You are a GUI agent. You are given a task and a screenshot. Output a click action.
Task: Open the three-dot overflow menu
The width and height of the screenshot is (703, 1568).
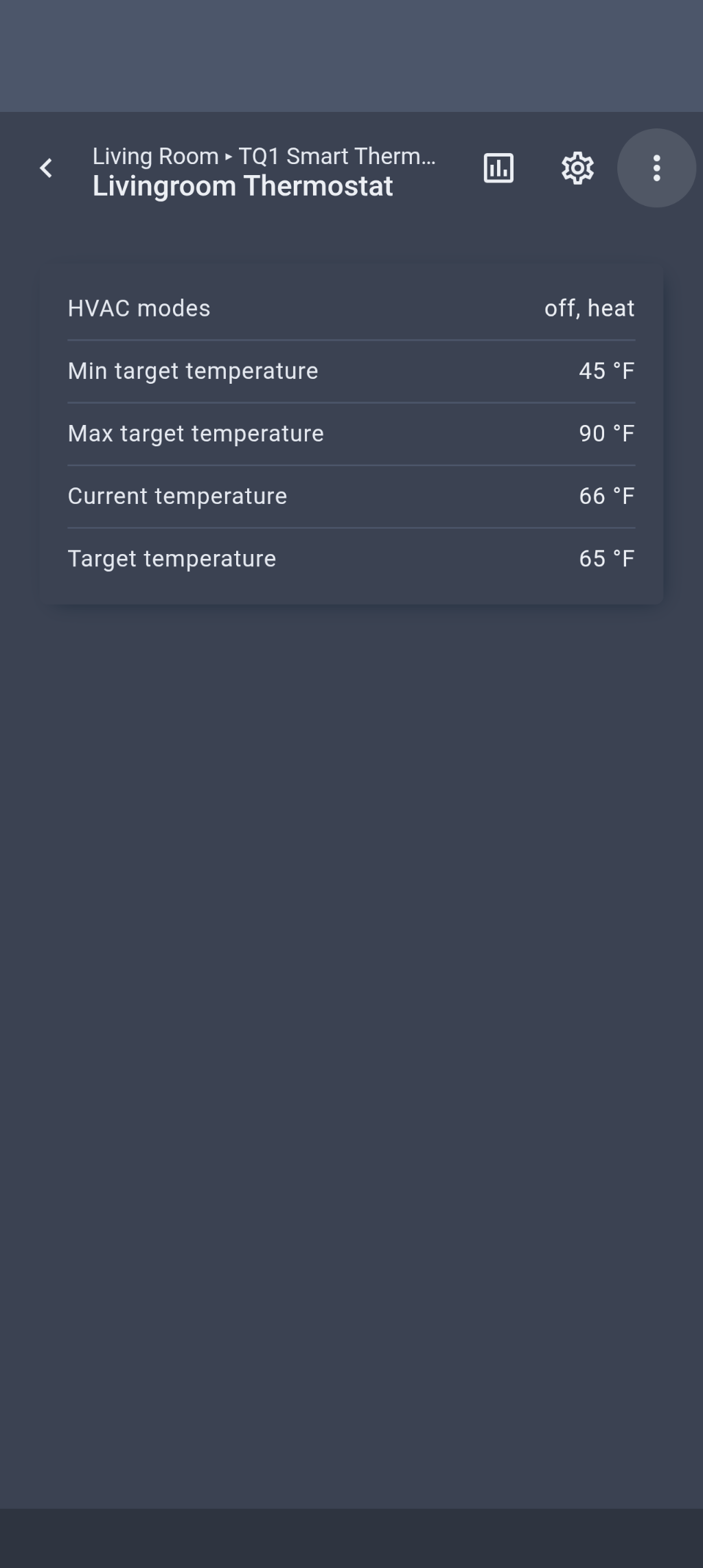[656, 168]
